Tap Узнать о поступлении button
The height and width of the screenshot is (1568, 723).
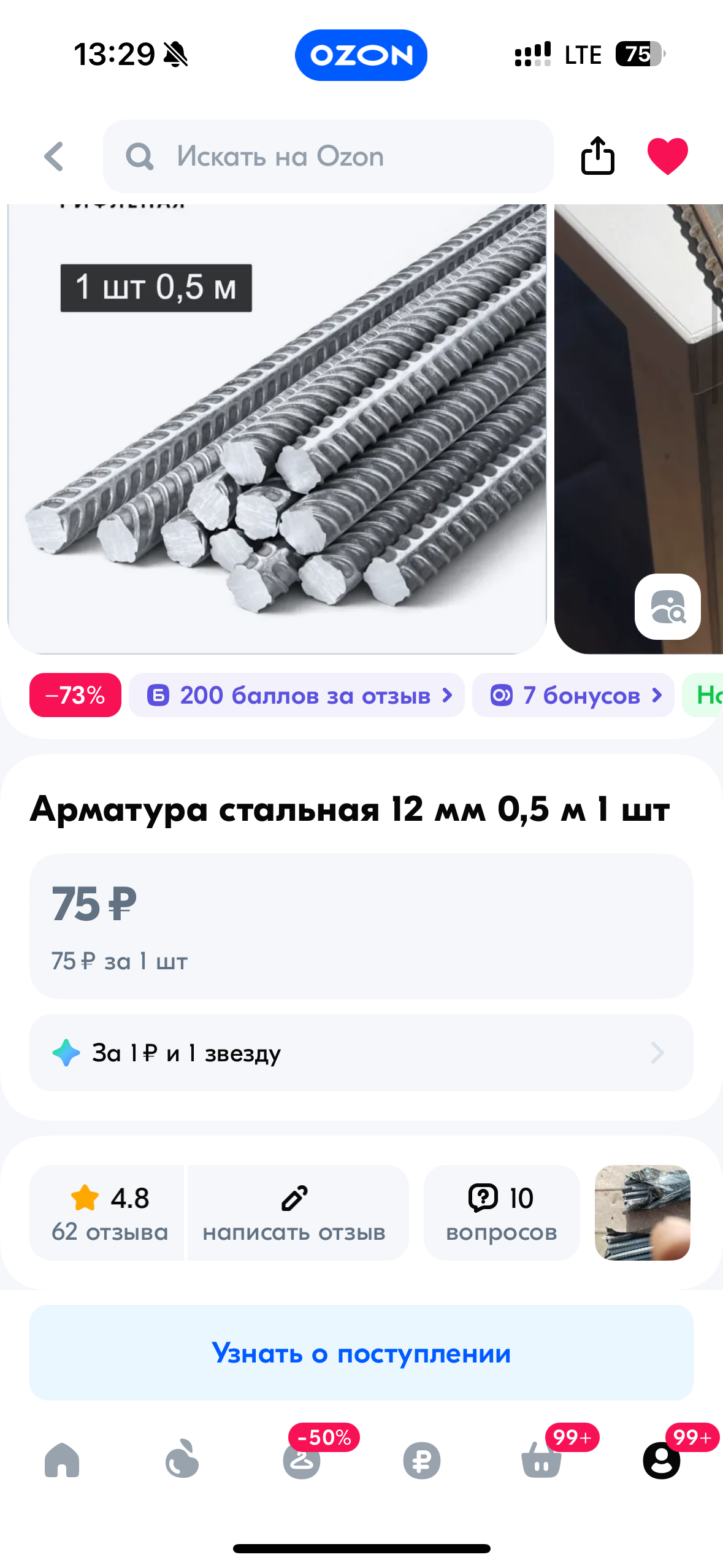pos(361,1353)
